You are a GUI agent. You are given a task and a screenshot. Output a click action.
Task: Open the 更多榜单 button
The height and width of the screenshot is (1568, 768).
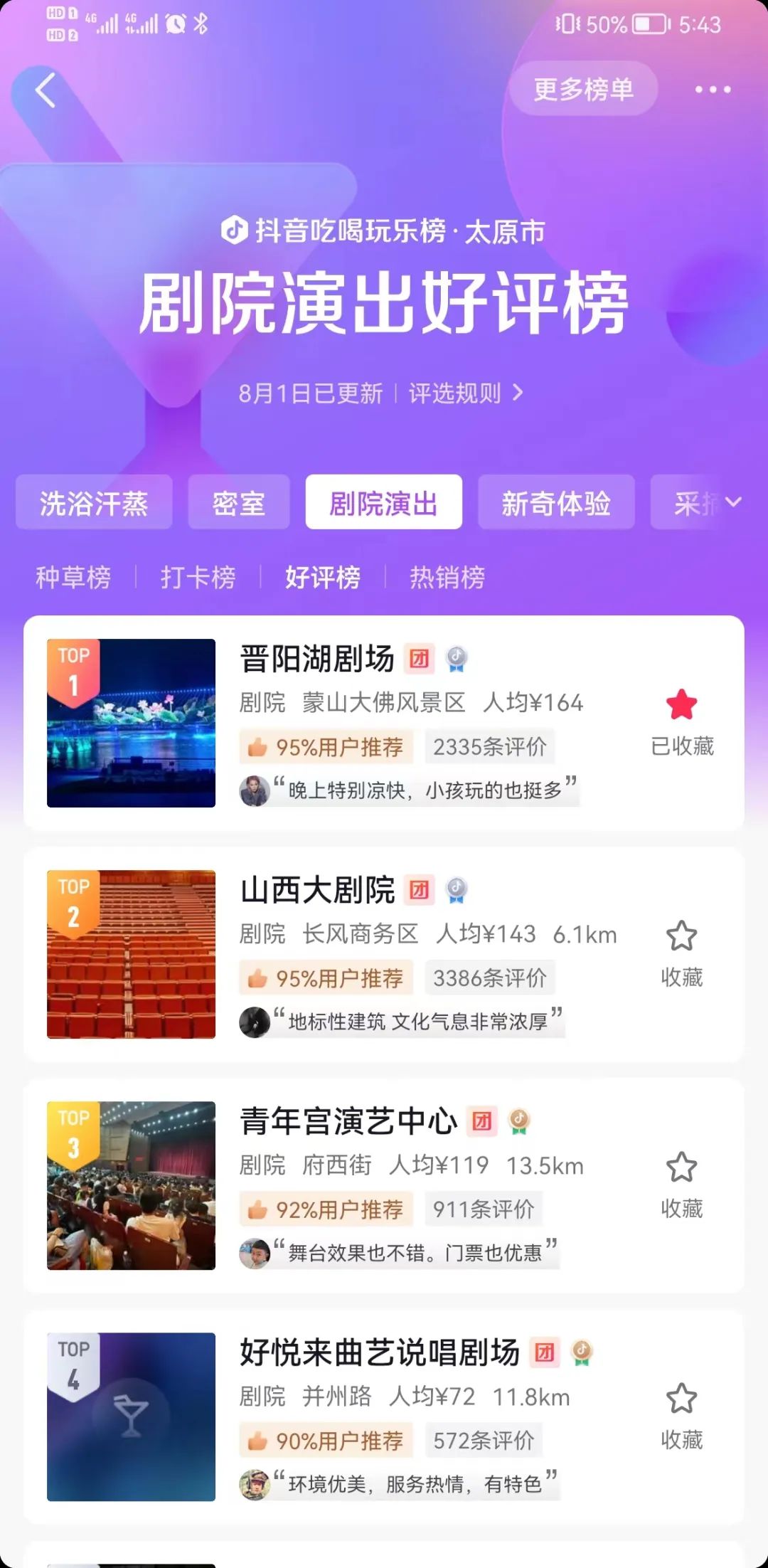coord(583,89)
